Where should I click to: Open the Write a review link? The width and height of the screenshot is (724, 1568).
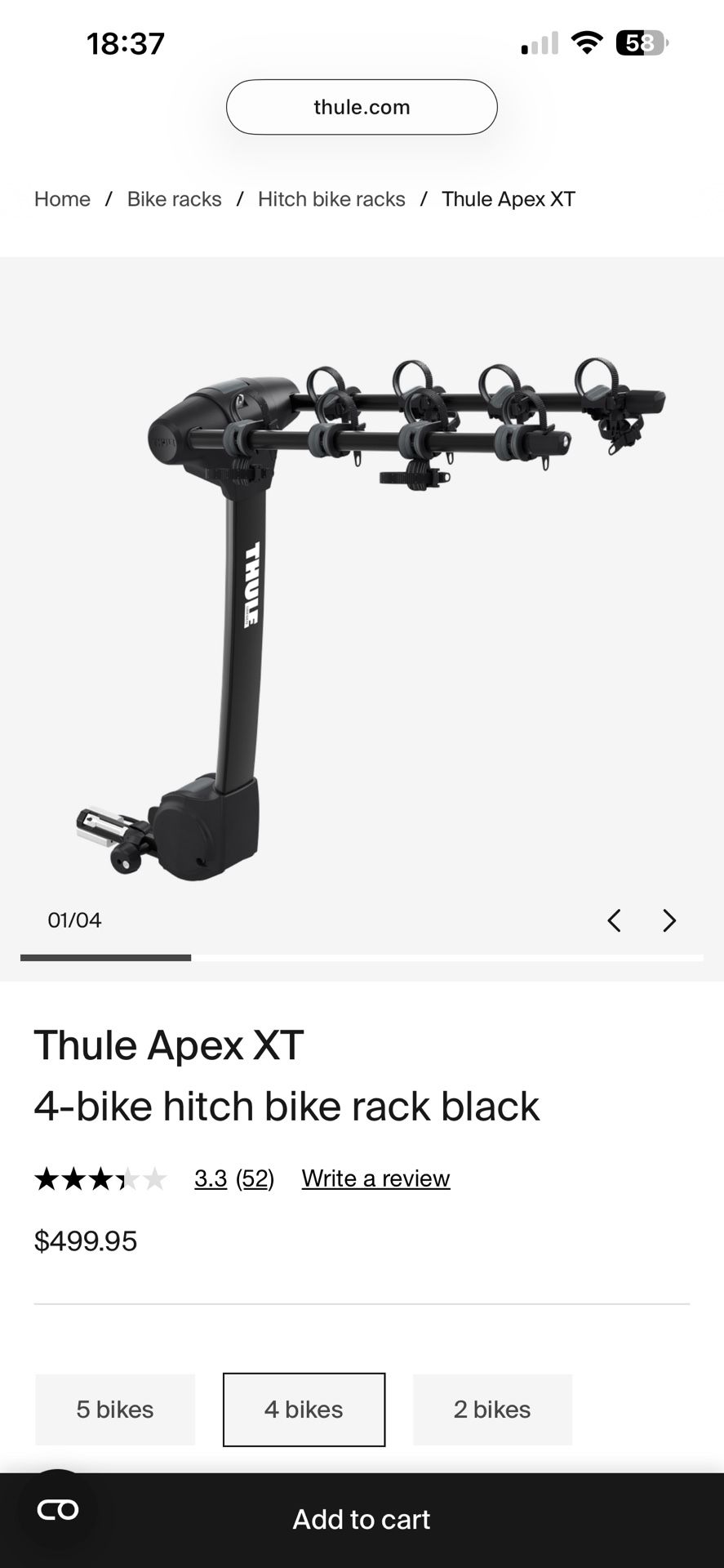coord(375,1178)
